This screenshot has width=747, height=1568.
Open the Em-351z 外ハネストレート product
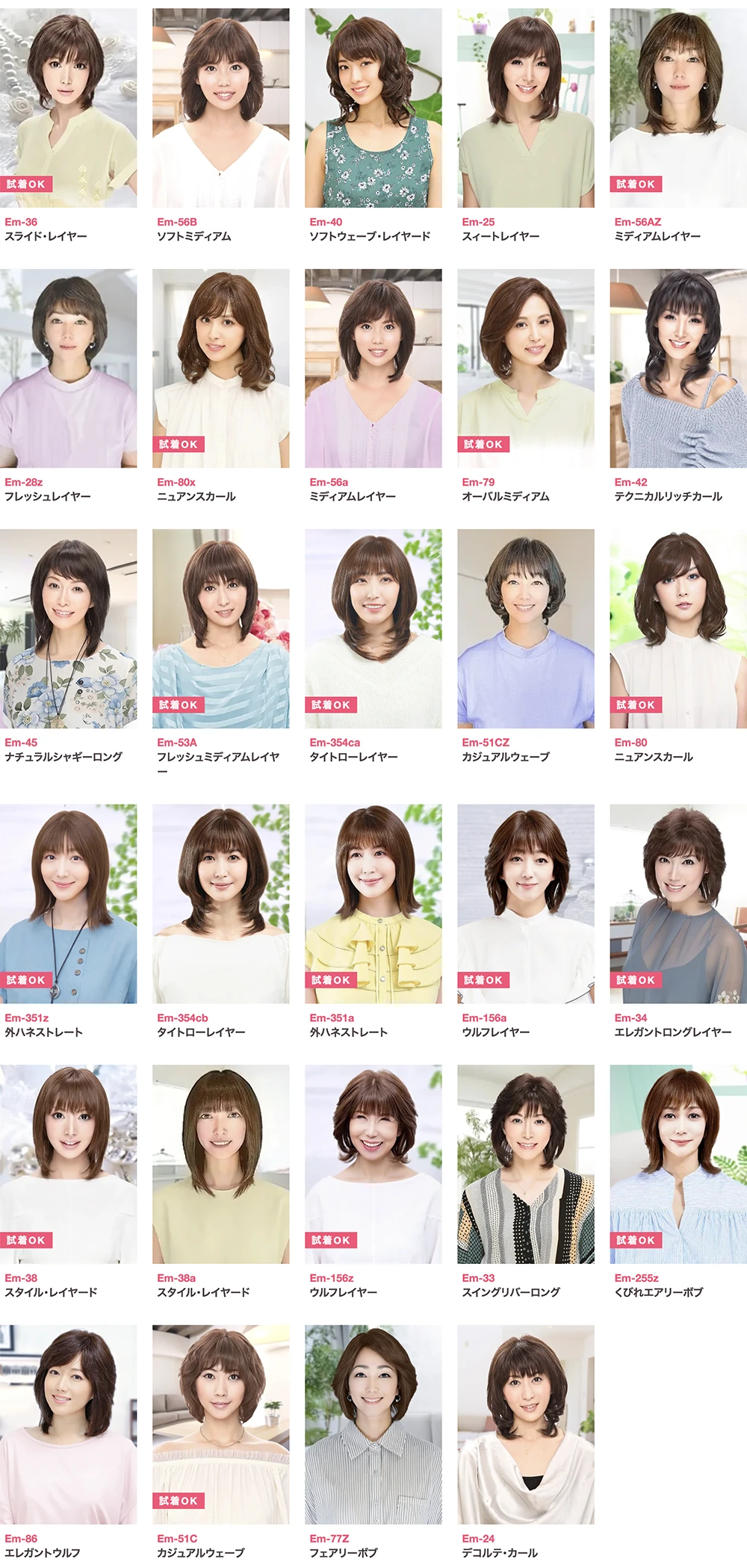pyautogui.click(x=68, y=903)
